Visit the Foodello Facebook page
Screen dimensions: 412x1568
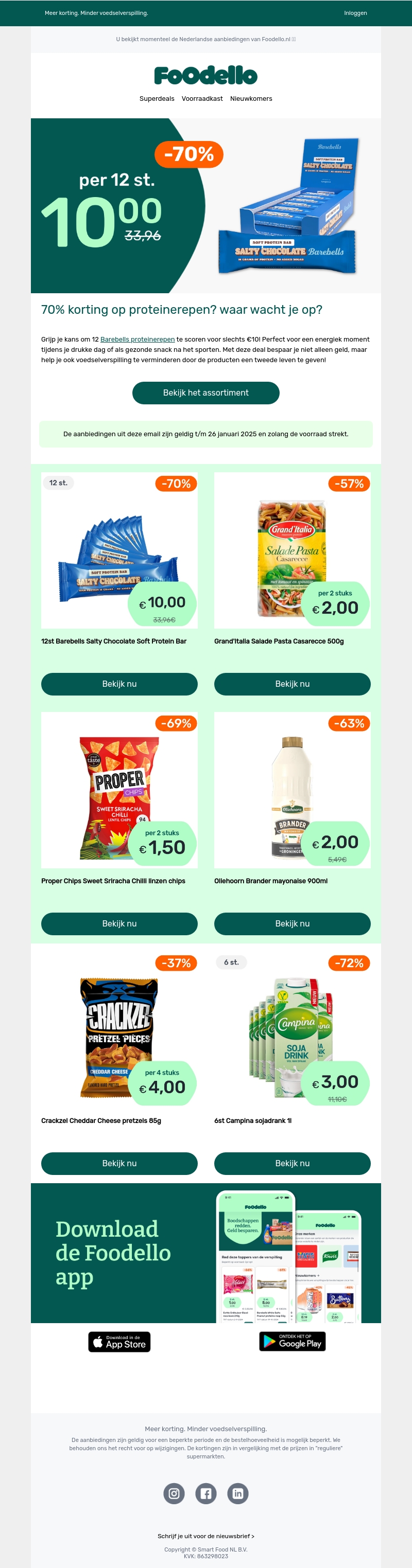click(x=206, y=1493)
